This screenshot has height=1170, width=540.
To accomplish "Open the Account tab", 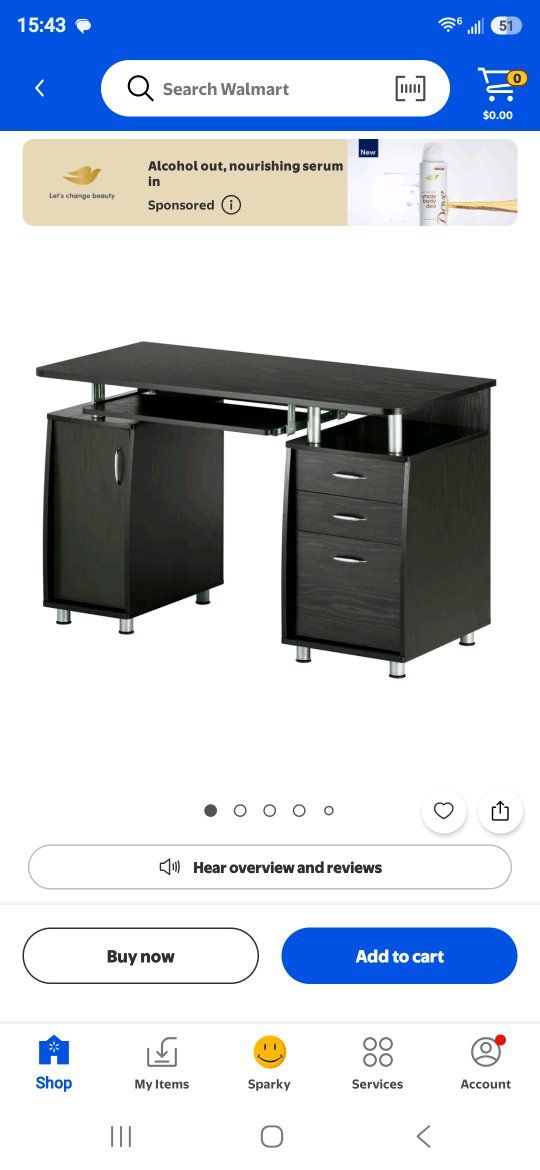I will pyautogui.click(x=486, y=1063).
